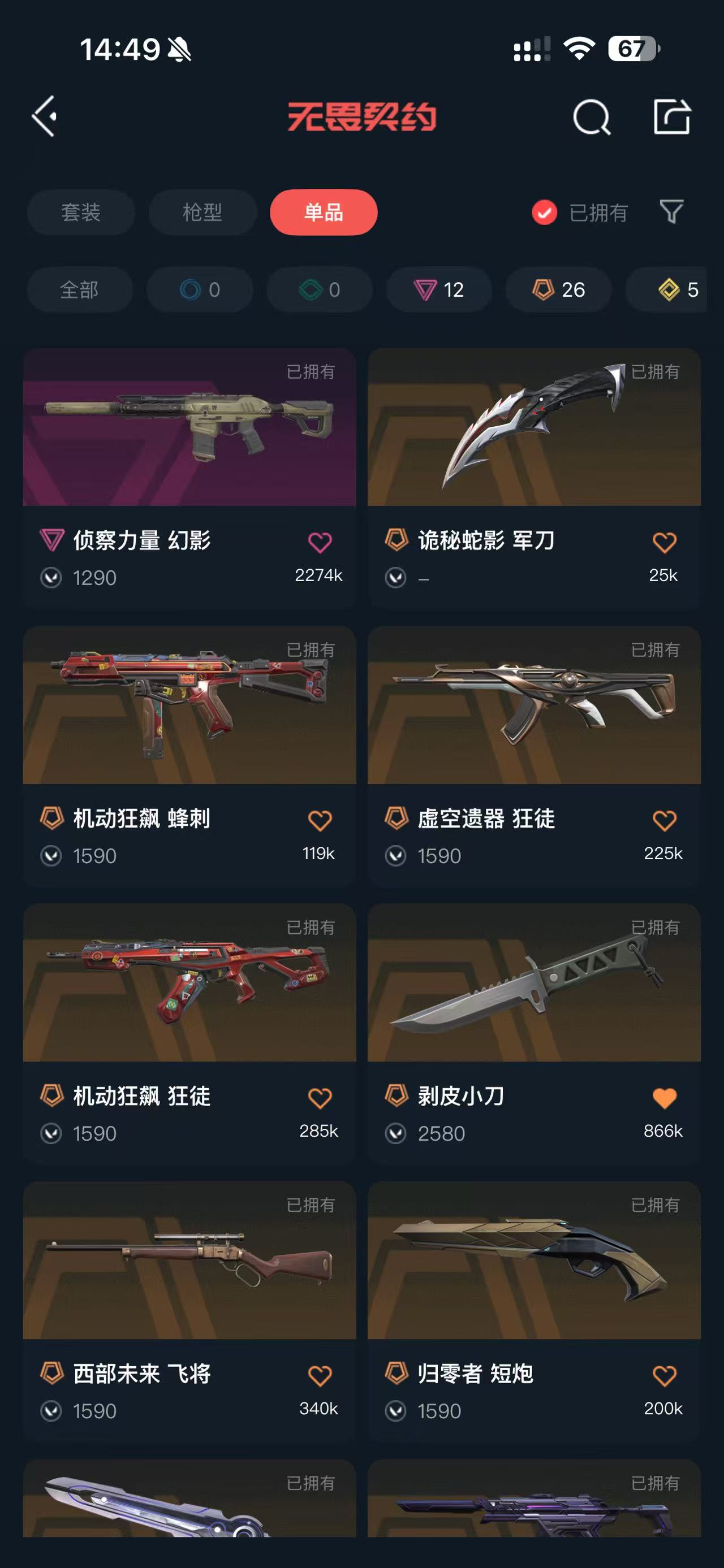Select the 全部 rarity chip
Image resolution: width=724 pixels, height=1568 pixels.
pos(79,290)
